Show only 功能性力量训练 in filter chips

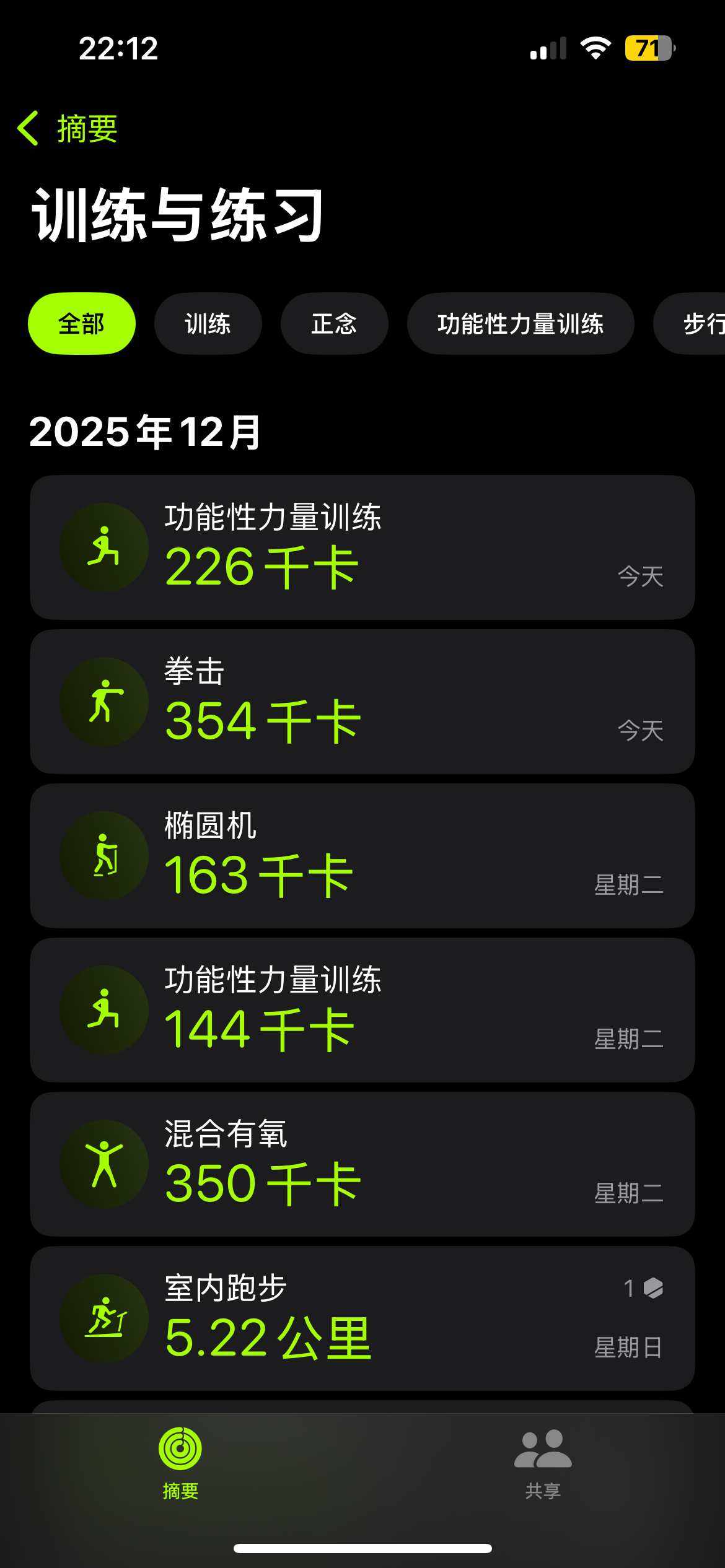point(520,324)
